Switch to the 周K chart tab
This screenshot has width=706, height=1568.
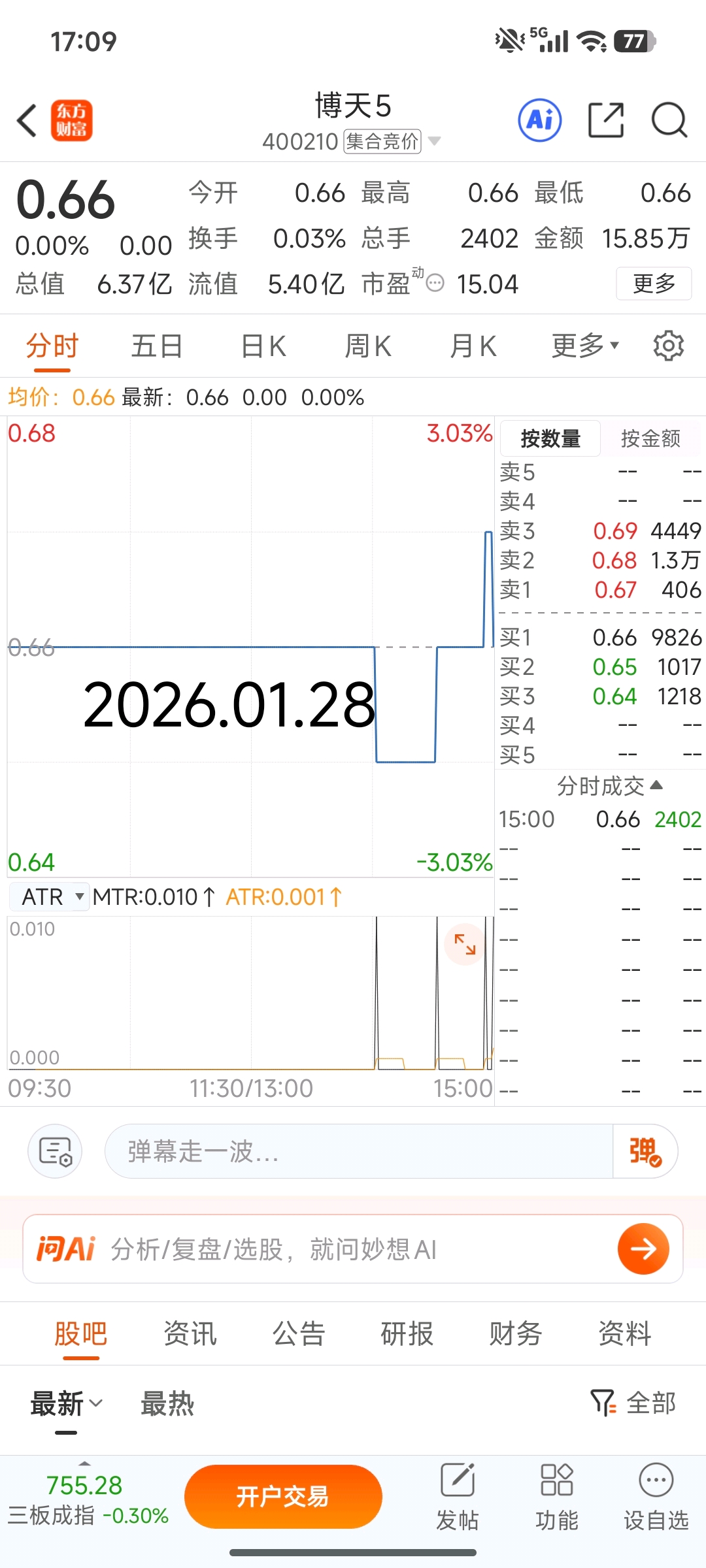click(x=368, y=346)
